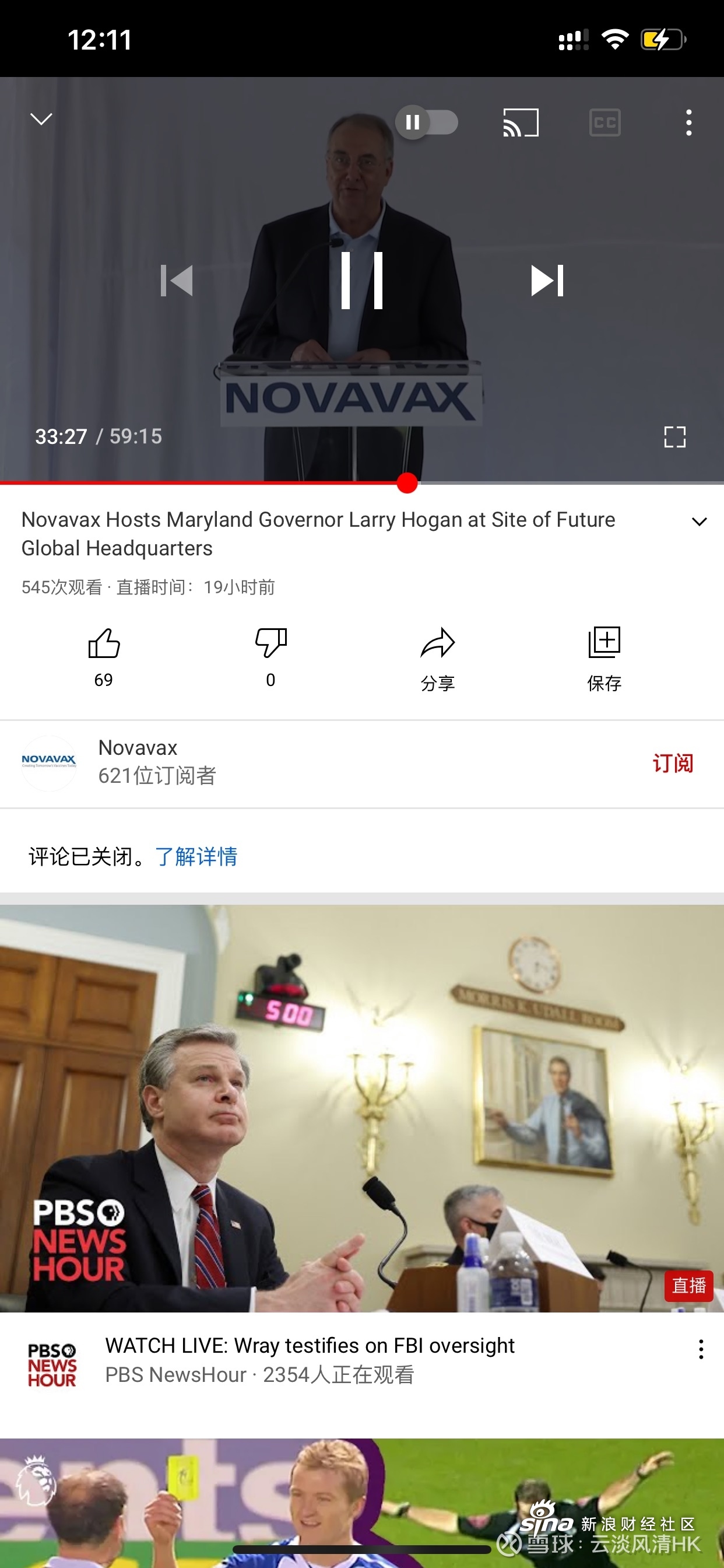Screen dimensions: 724x1568
Task: Minimize the video player with the down chevron
Action: (x=41, y=120)
